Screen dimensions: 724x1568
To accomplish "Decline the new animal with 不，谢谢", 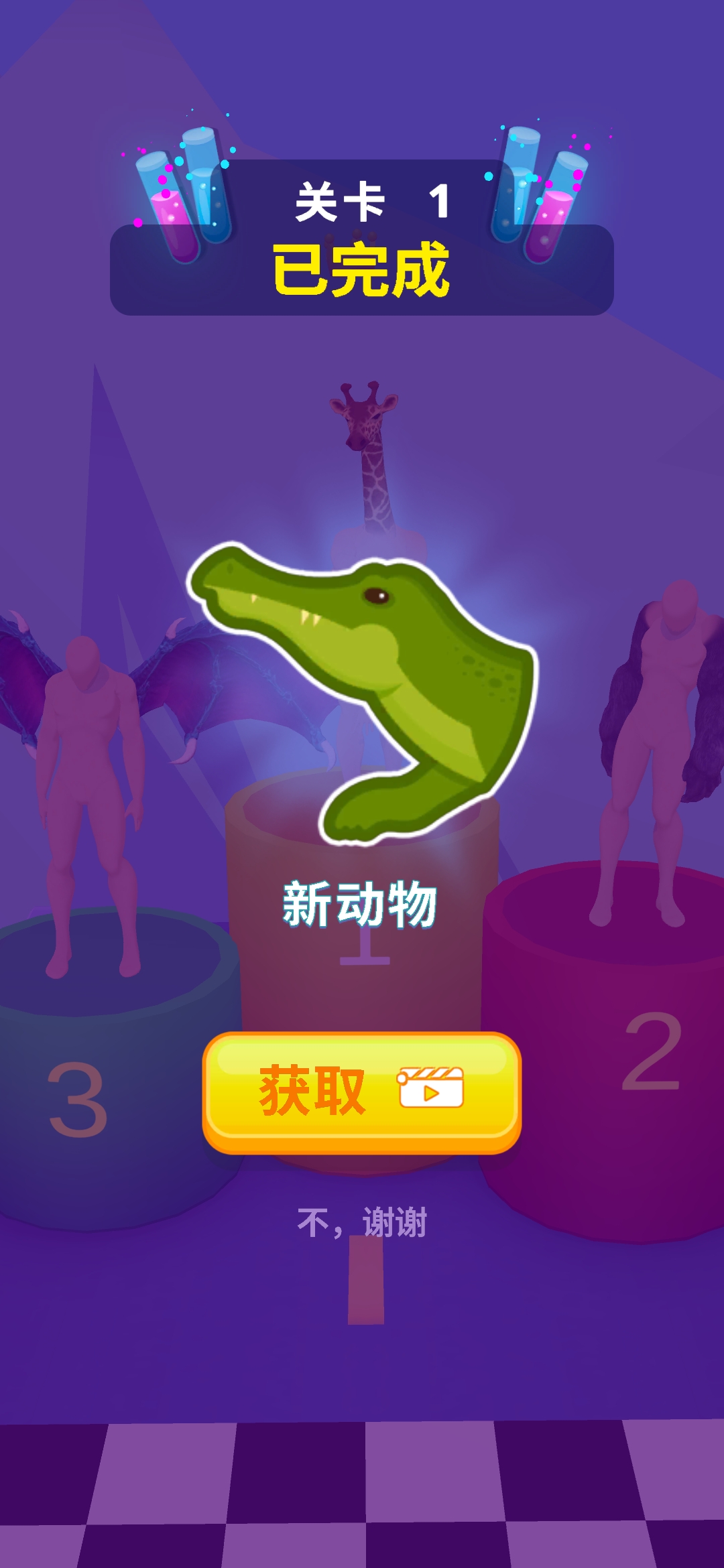I will (362, 1223).
